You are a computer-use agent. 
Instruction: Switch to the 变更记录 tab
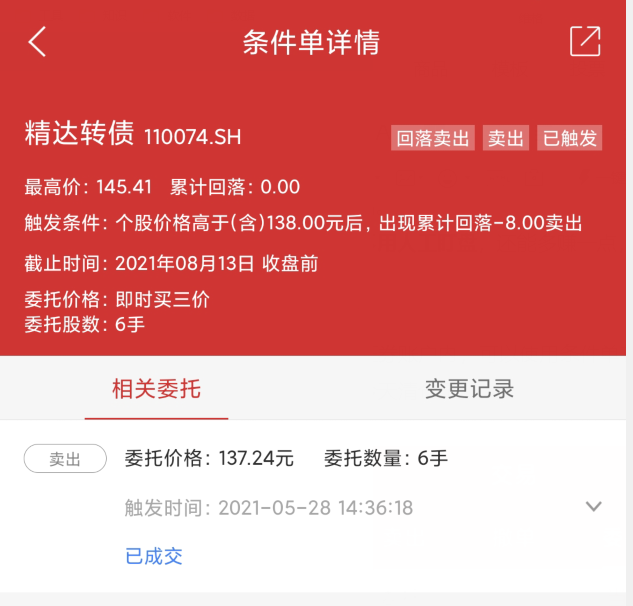tap(469, 389)
